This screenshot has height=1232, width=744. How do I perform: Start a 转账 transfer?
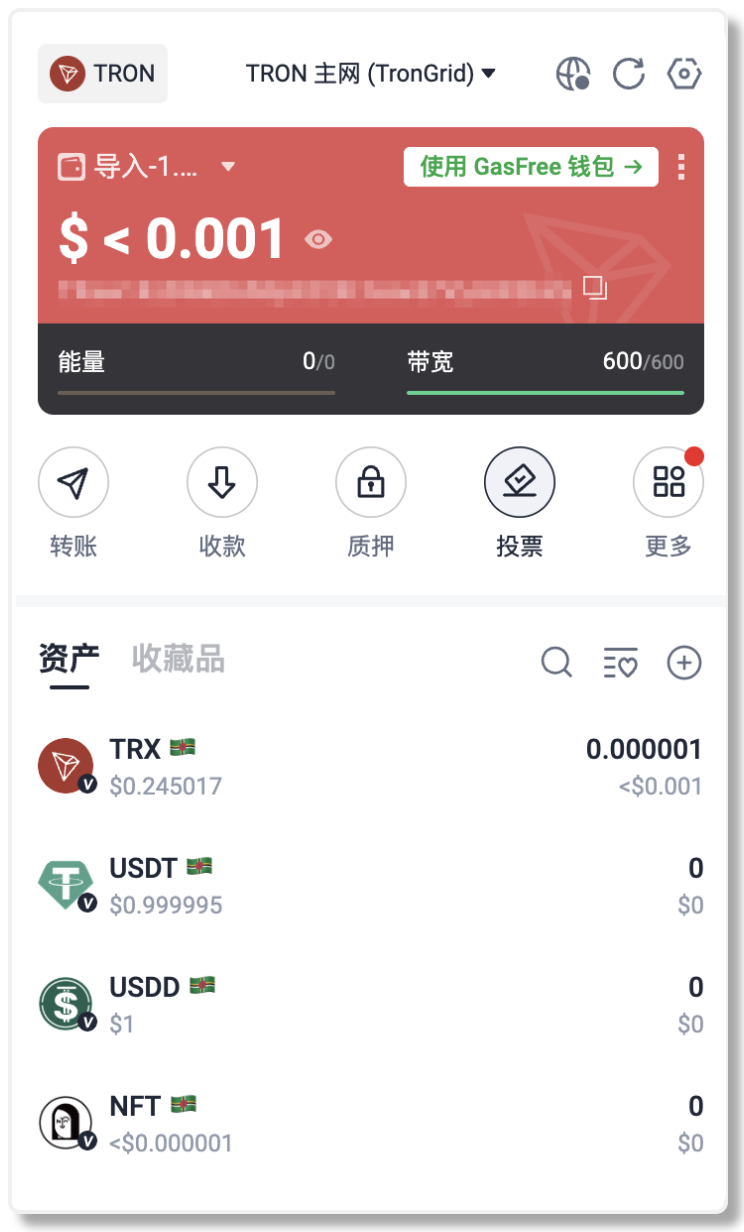73,483
